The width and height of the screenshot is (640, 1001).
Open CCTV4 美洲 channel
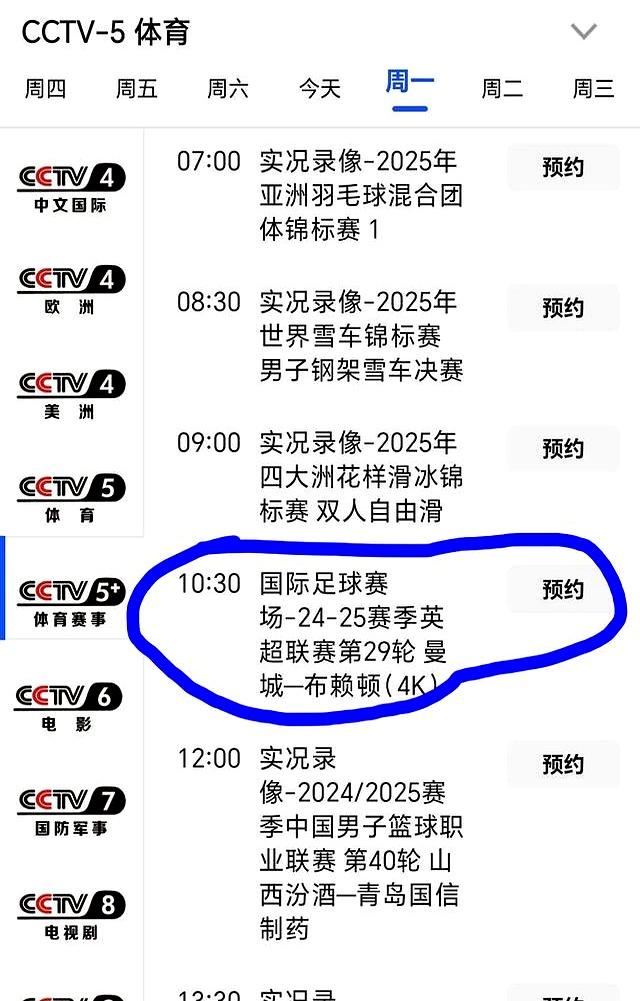[x=70, y=394]
